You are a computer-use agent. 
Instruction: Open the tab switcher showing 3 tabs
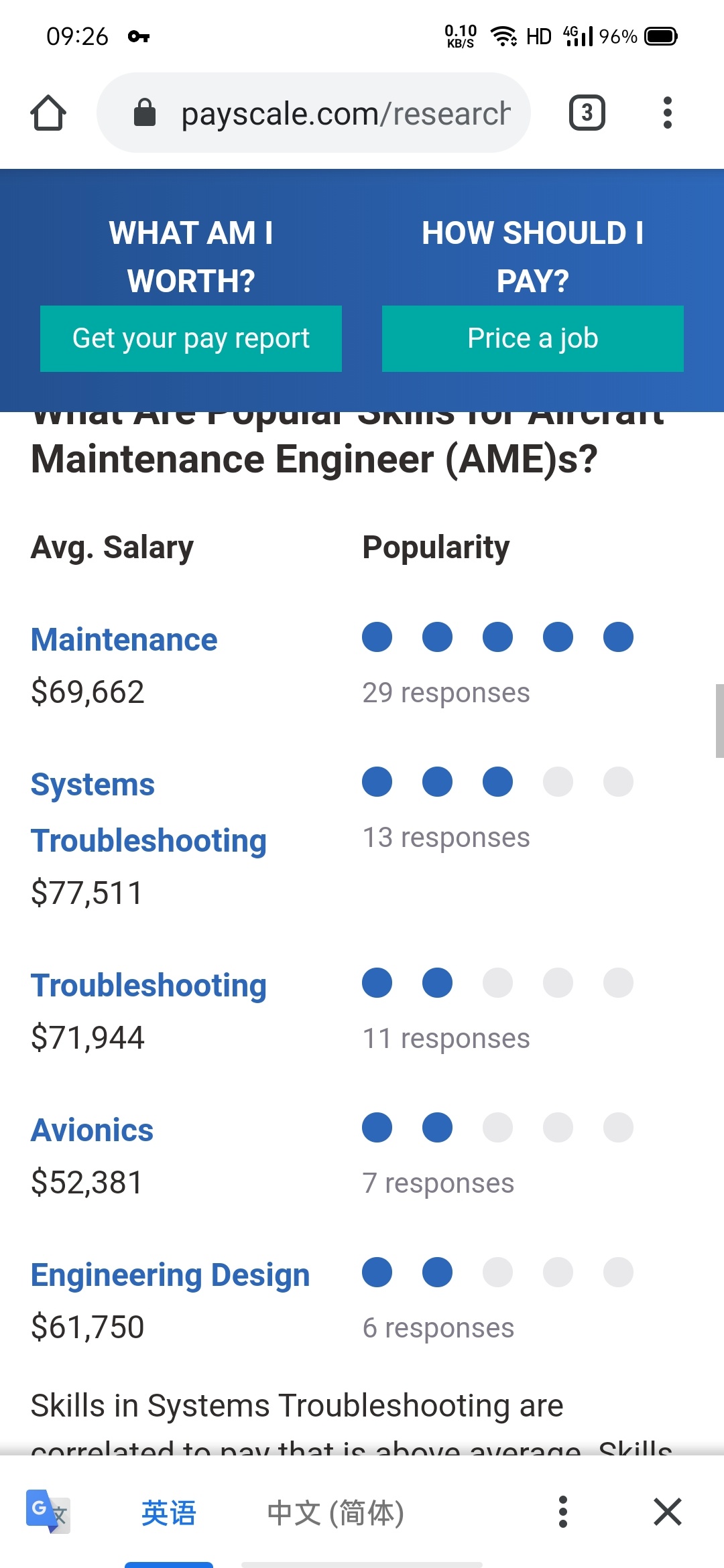point(587,113)
